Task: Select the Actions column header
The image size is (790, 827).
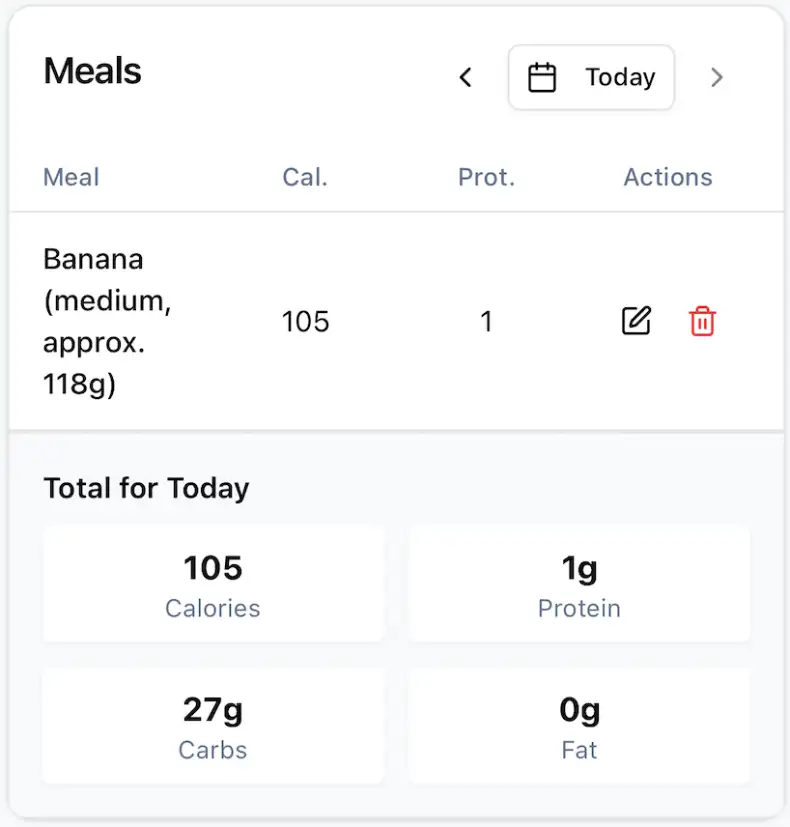Action: point(668,177)
